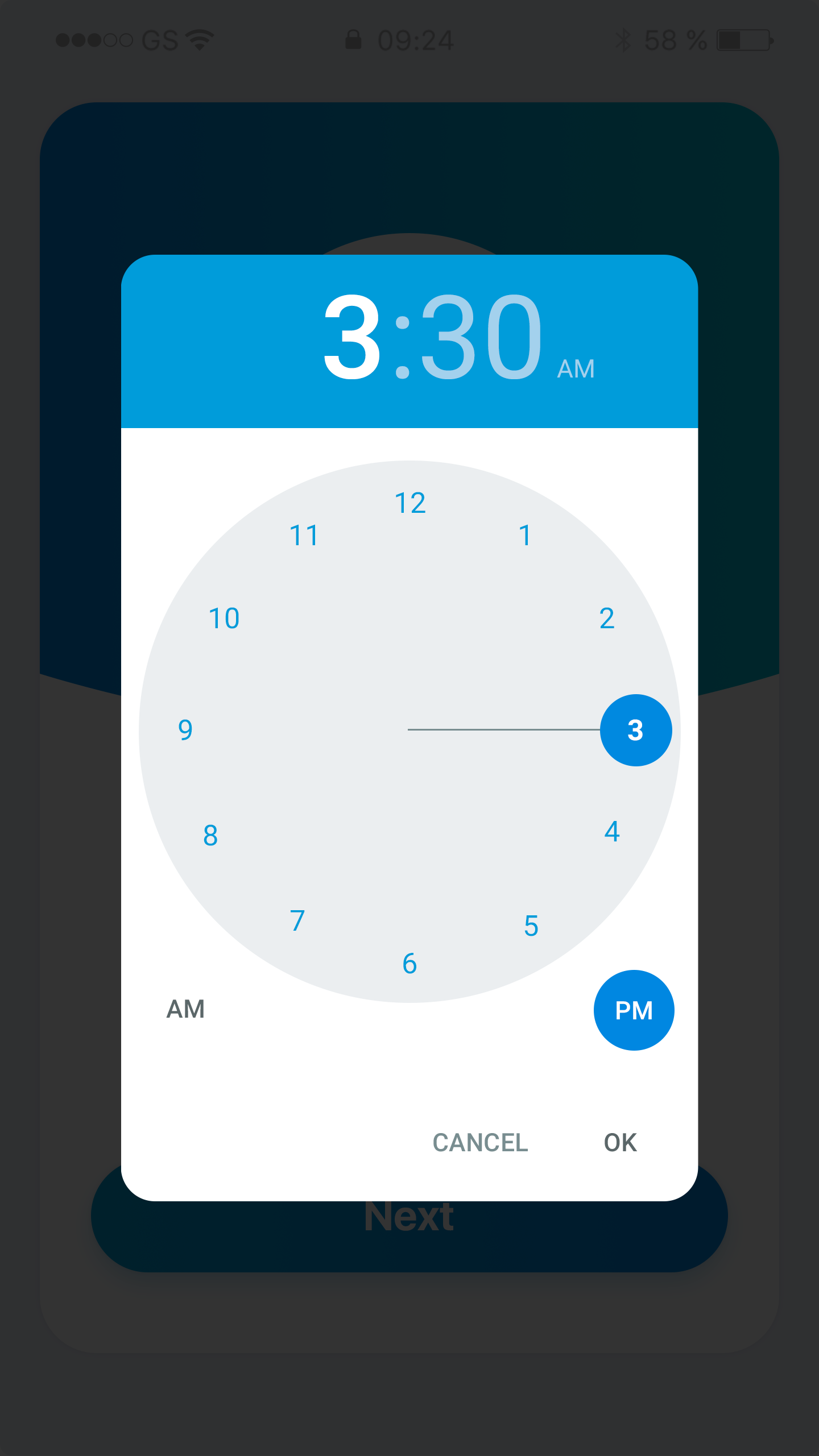Tap the minutes 30 in the header
Viewport: 819px width, 1456px height.
pyautogui.click(x=481, y=337)
